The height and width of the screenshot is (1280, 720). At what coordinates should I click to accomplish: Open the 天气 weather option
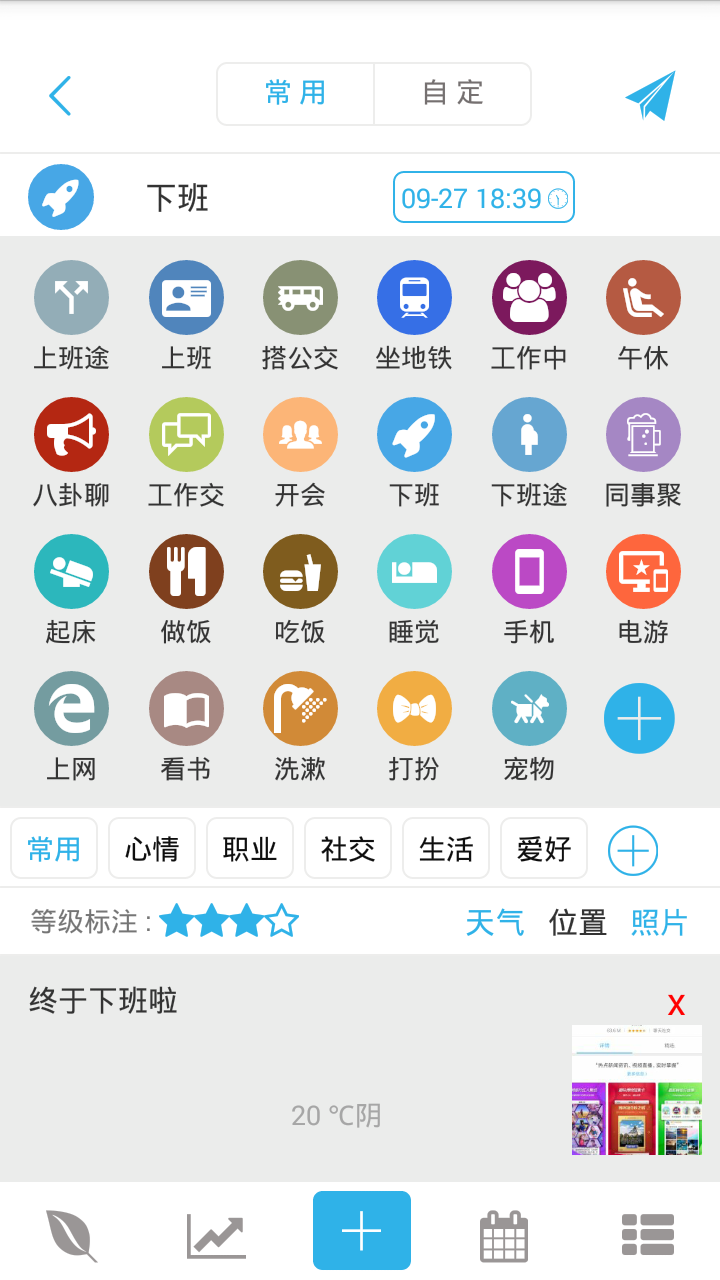[495, 922]
